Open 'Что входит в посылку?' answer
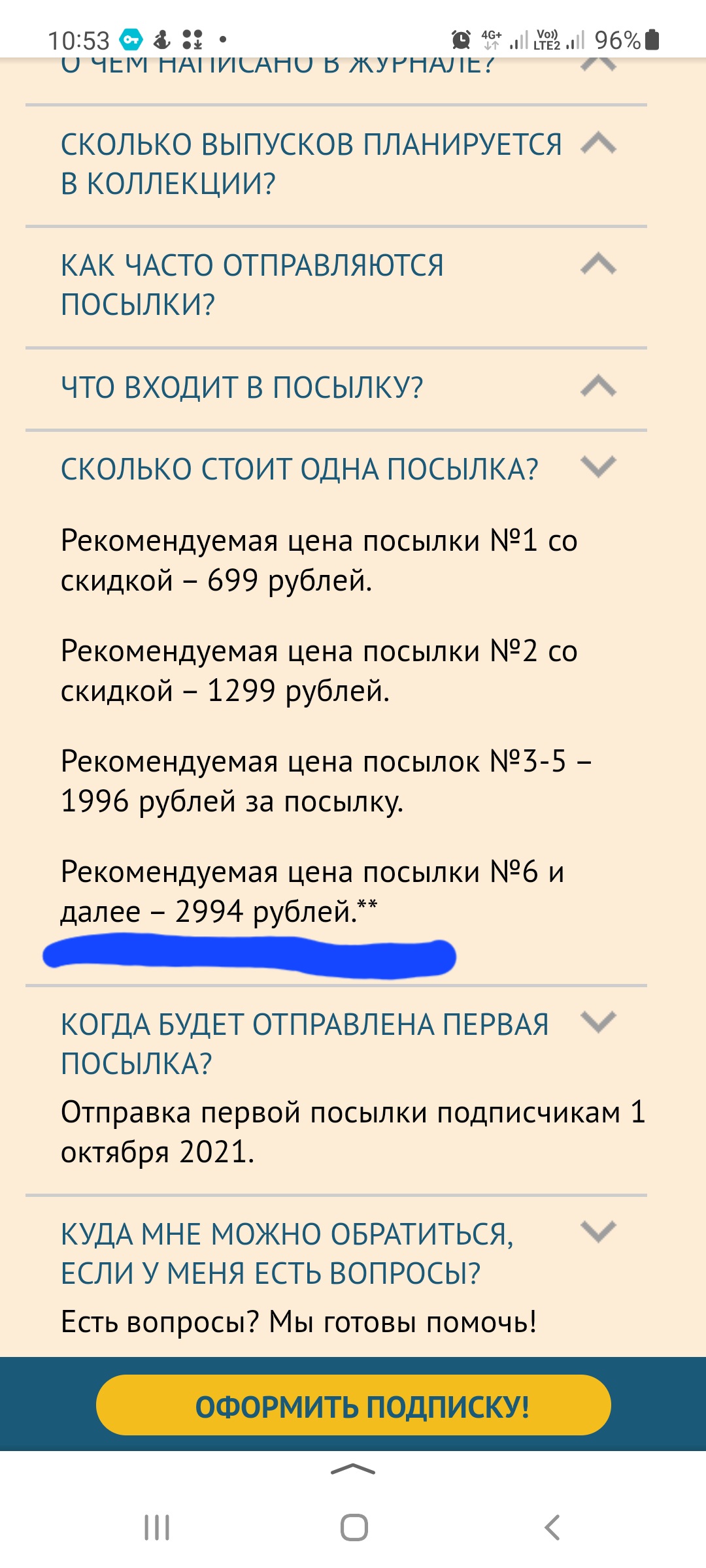The width and height of the screenshot is (706, 1568). tap(597, 386)
